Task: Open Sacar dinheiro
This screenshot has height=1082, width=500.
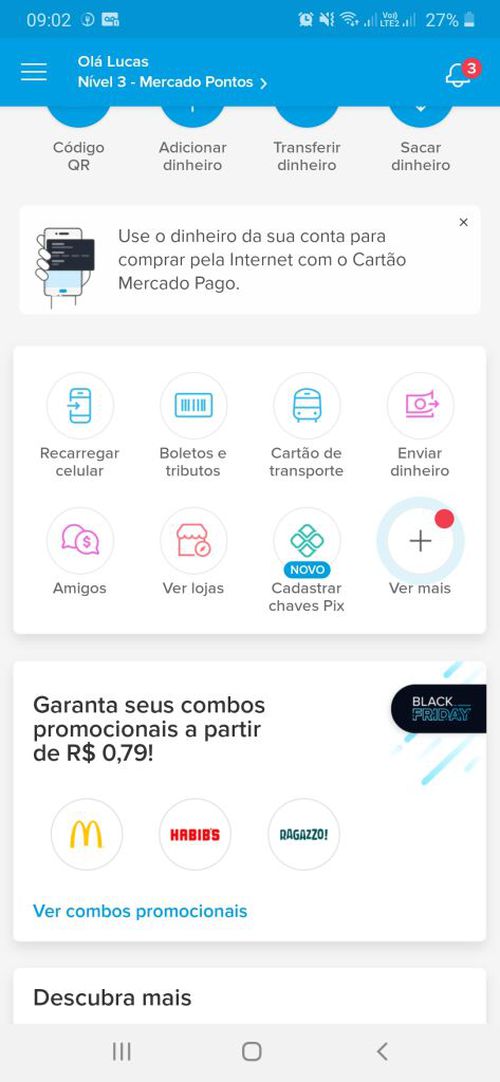Action: point(421,138)
